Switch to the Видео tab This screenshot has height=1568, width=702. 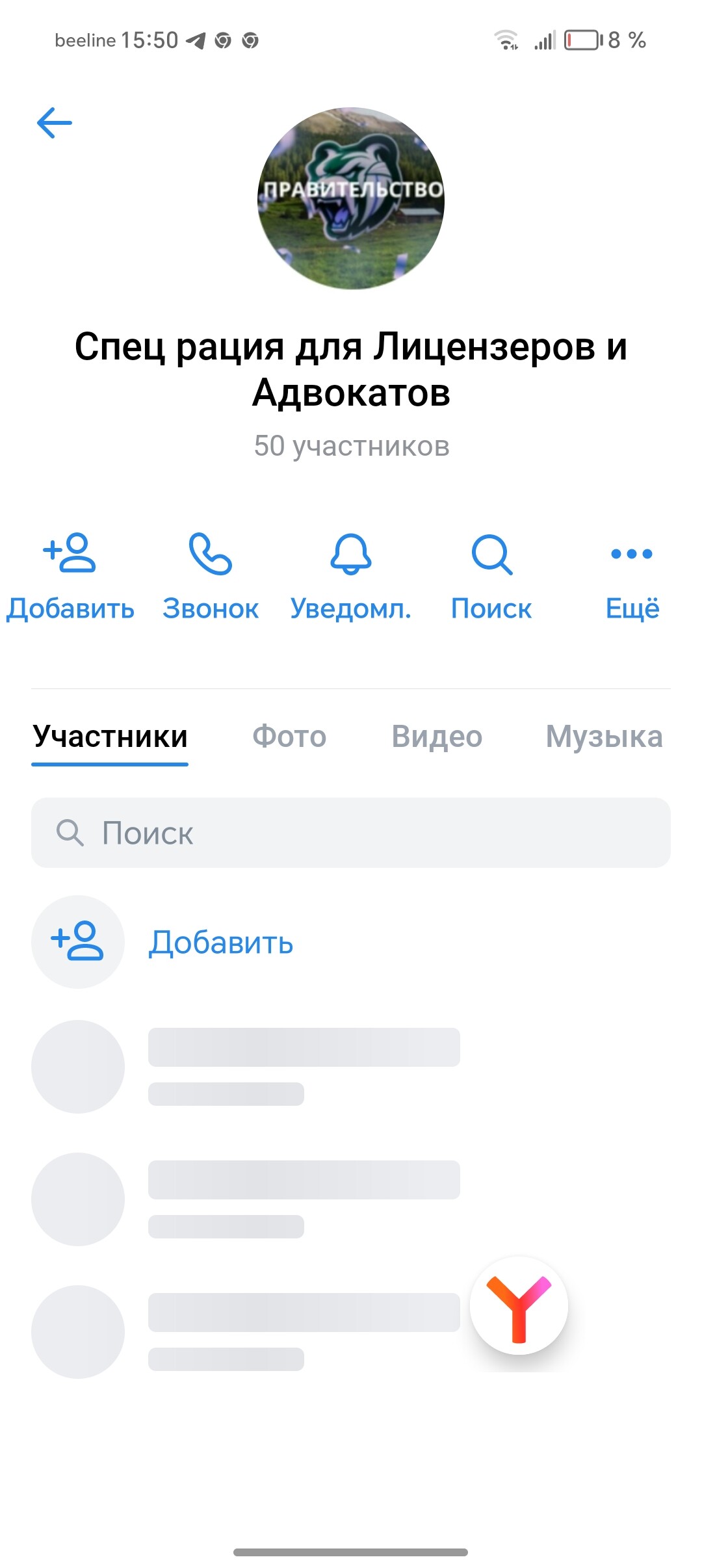click(x=437, y=737)
